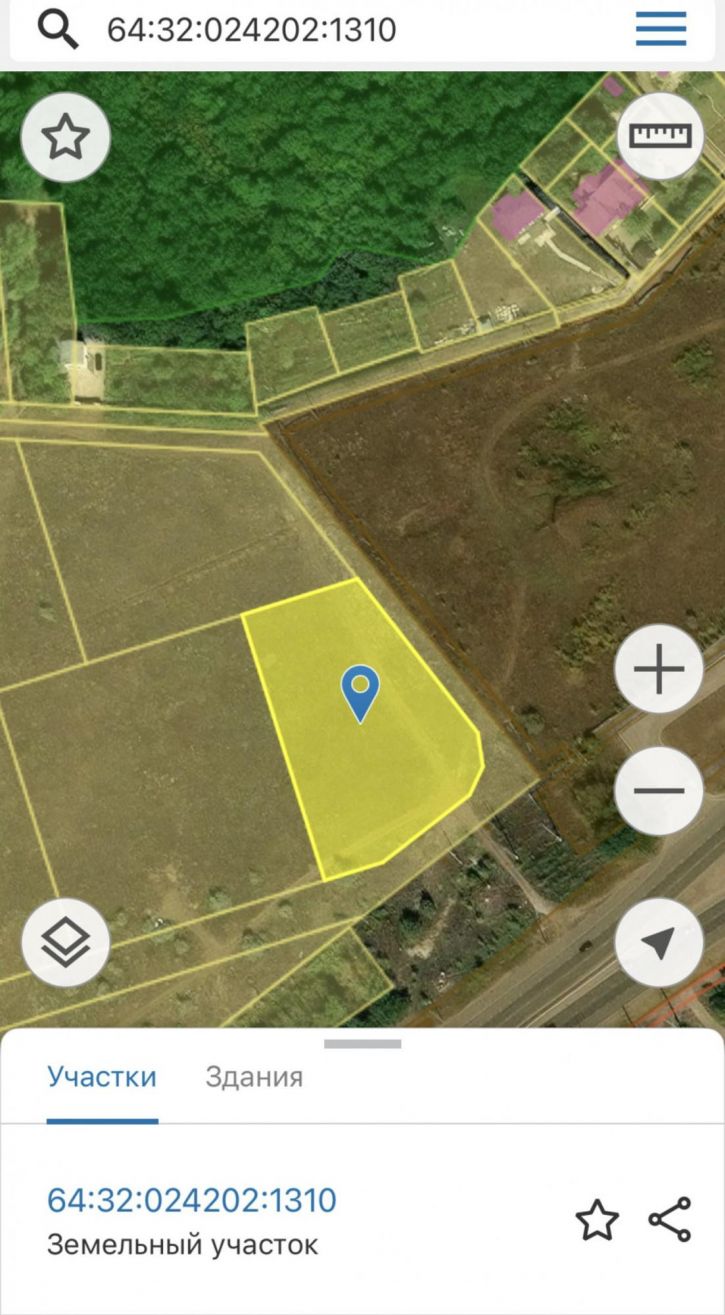
Task: Center map on my location
Action: [658, 942]
